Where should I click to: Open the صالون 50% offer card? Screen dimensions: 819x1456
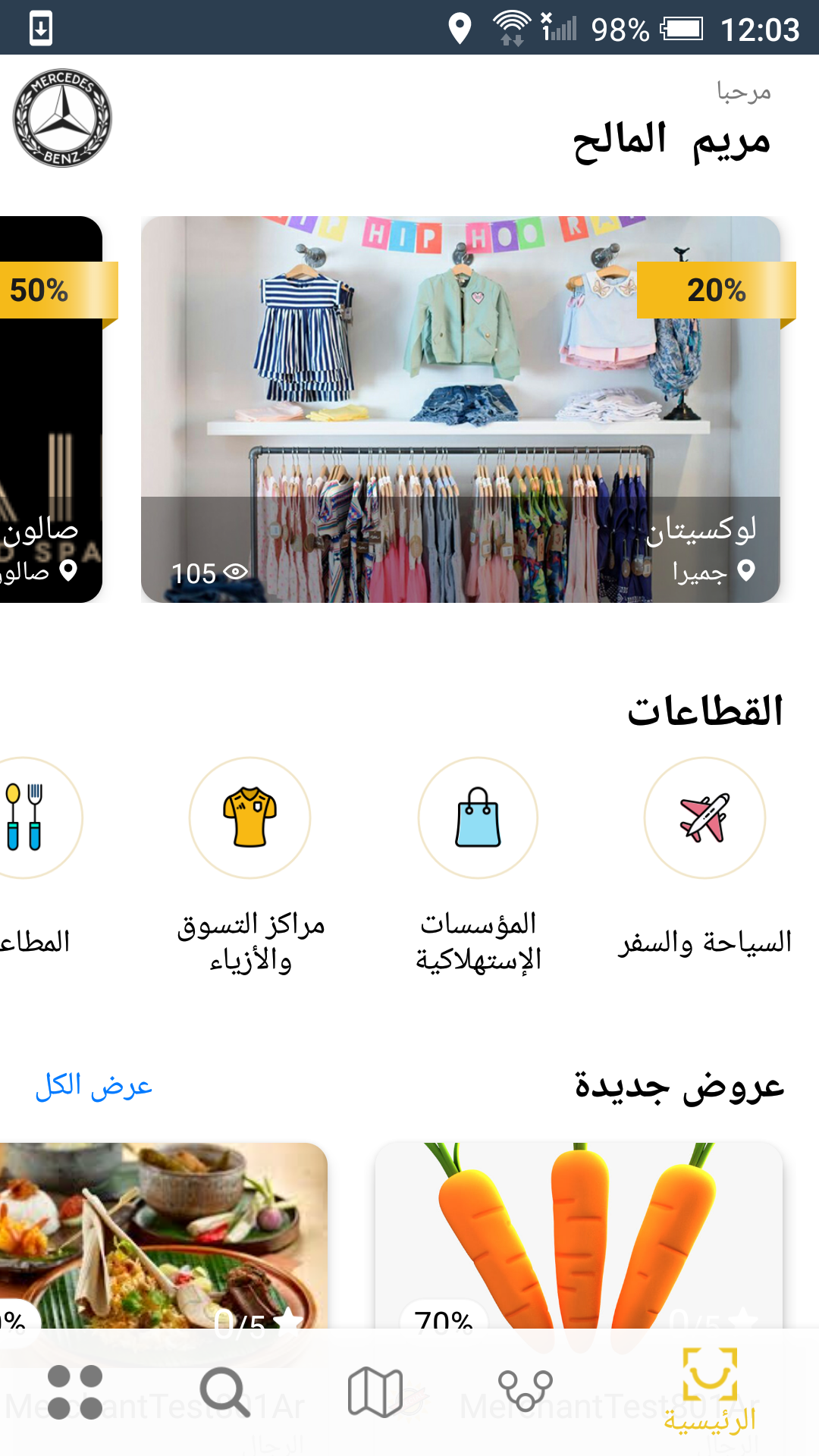coord(50,409)
